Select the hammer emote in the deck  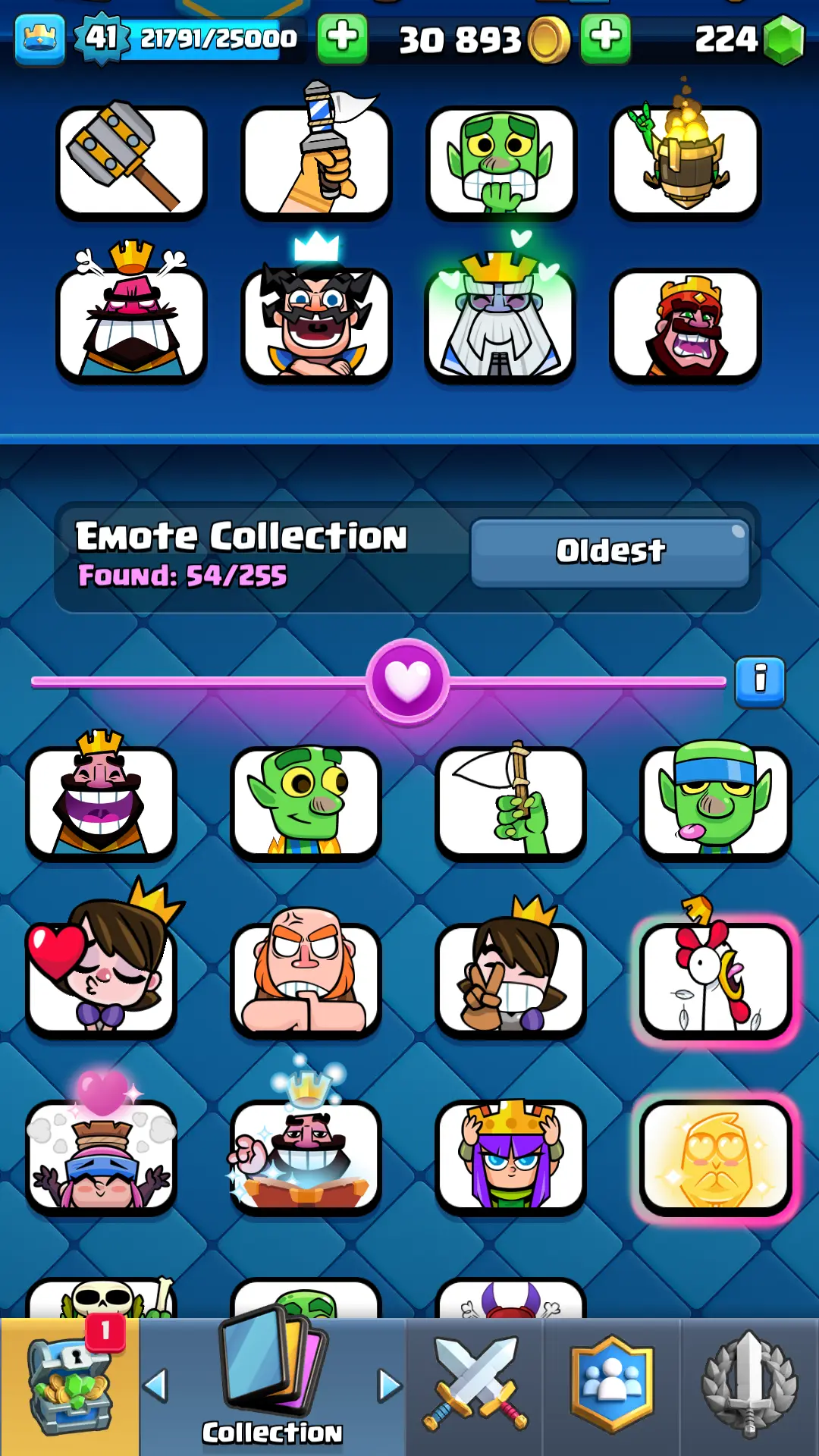(131, 161)
